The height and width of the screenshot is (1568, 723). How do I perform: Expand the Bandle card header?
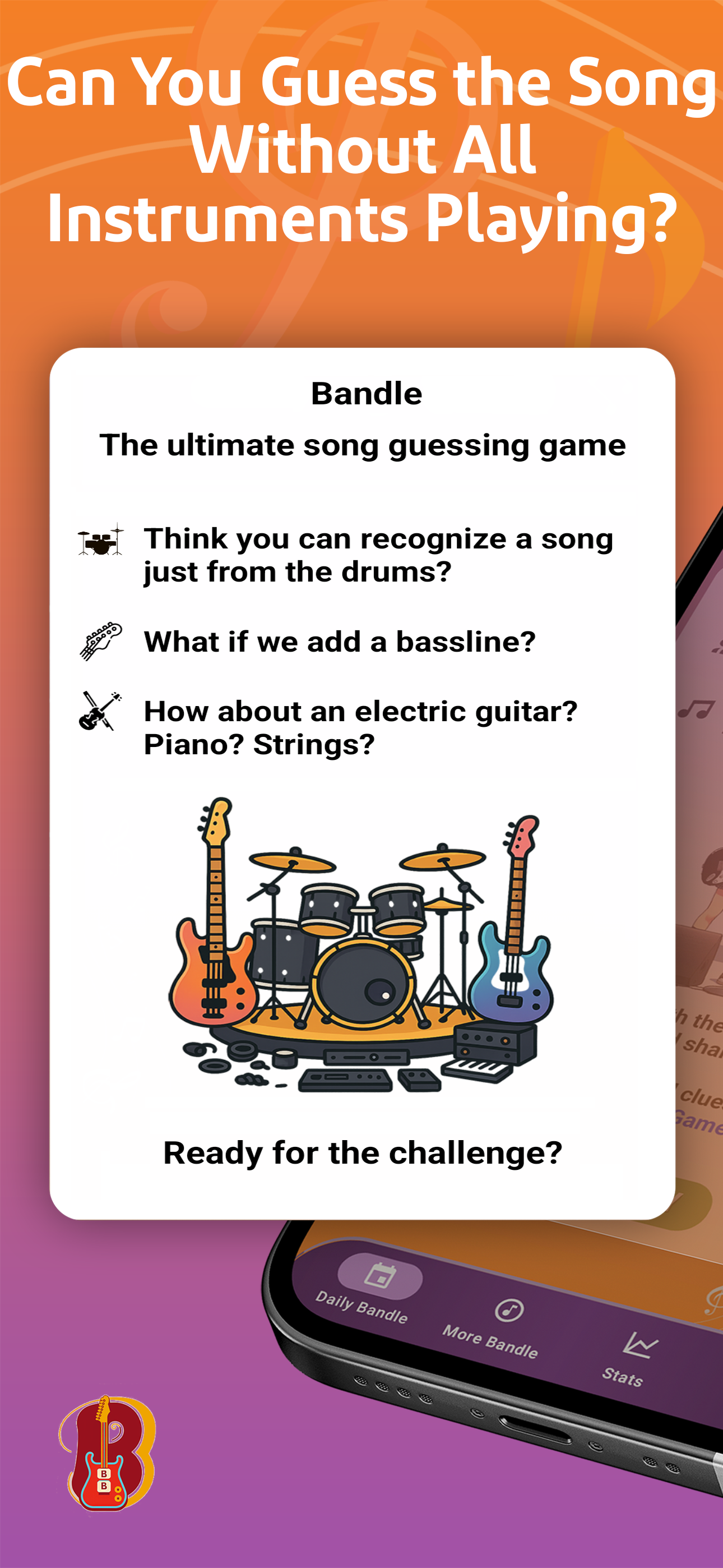pos(365,393)
